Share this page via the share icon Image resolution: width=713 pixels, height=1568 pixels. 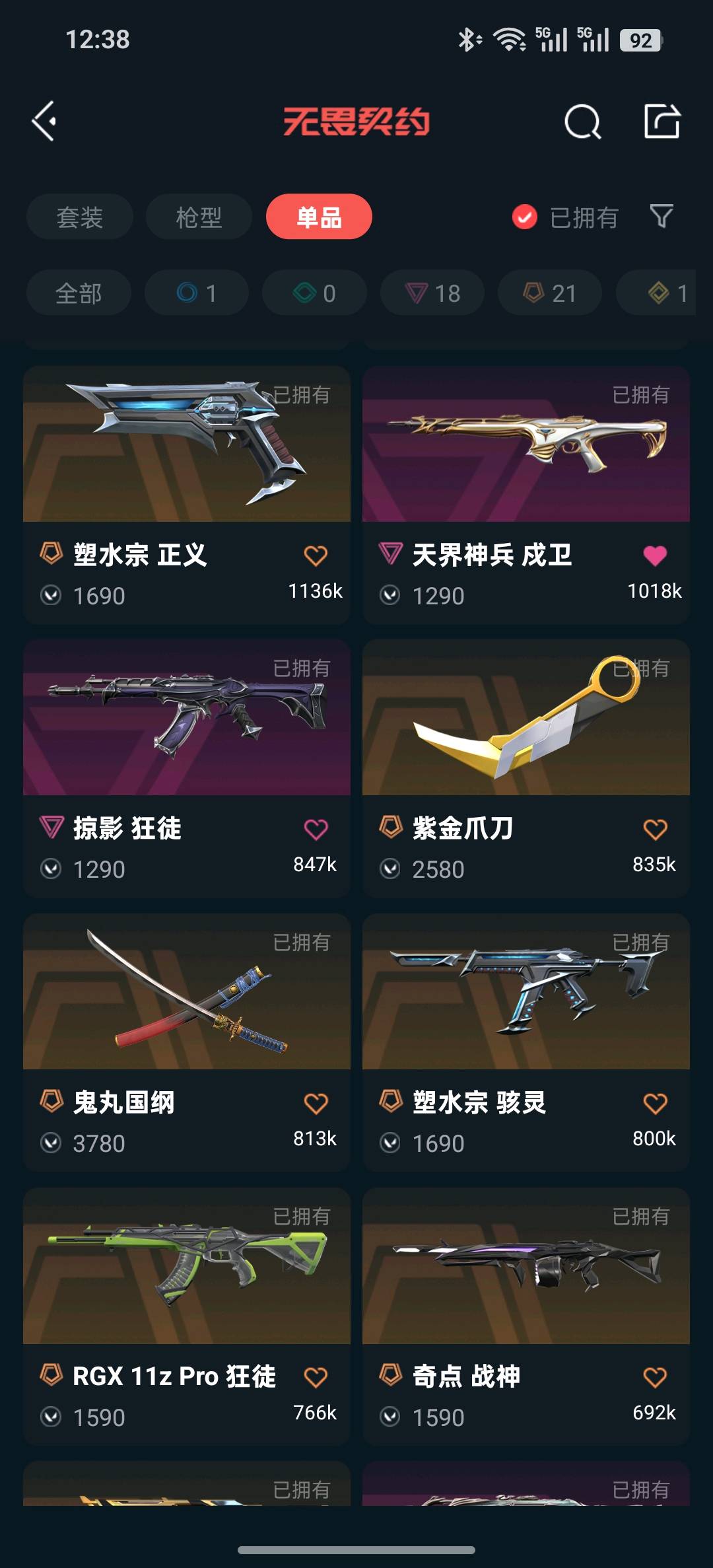[x=662, y=122]
